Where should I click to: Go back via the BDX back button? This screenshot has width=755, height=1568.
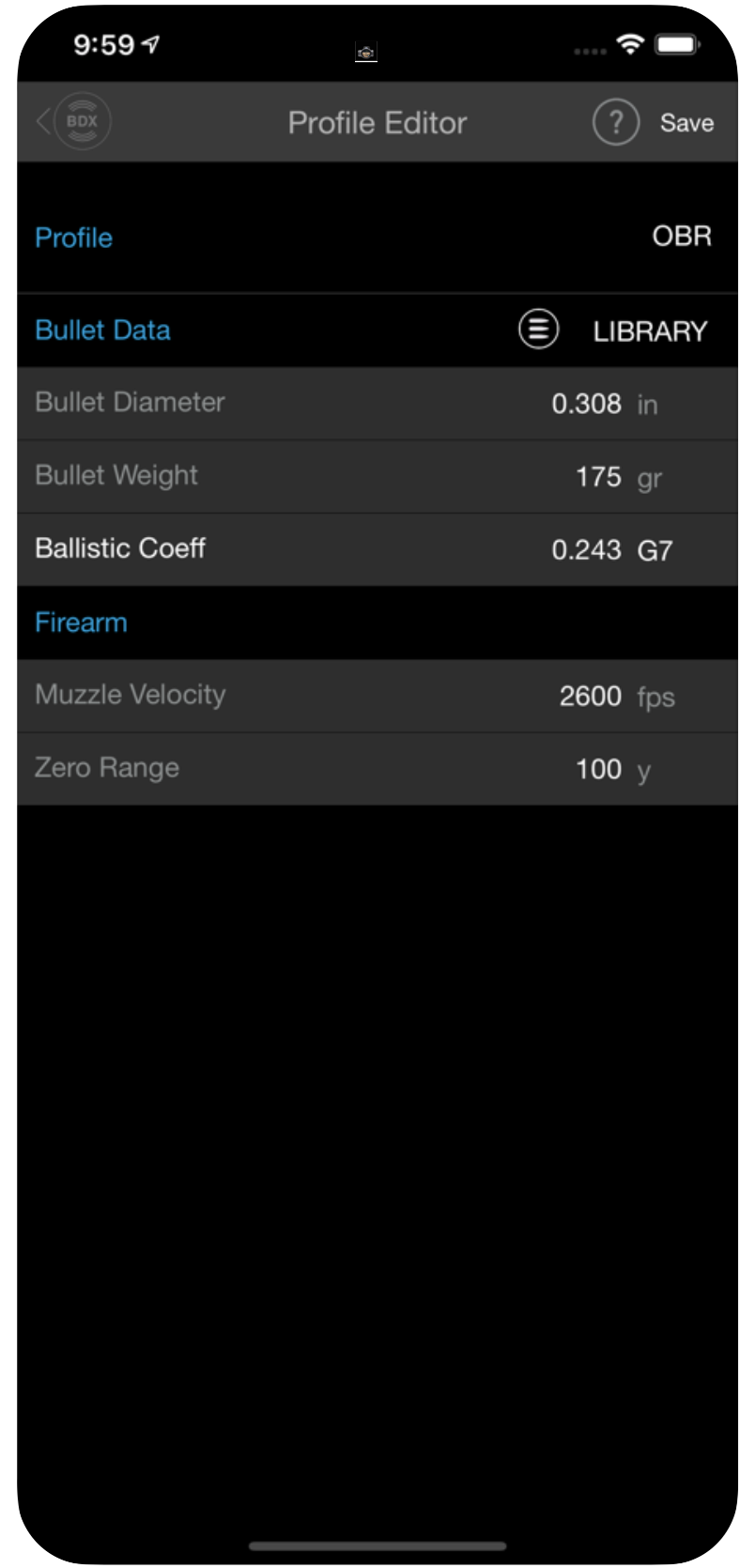click(x=74, y=121)
